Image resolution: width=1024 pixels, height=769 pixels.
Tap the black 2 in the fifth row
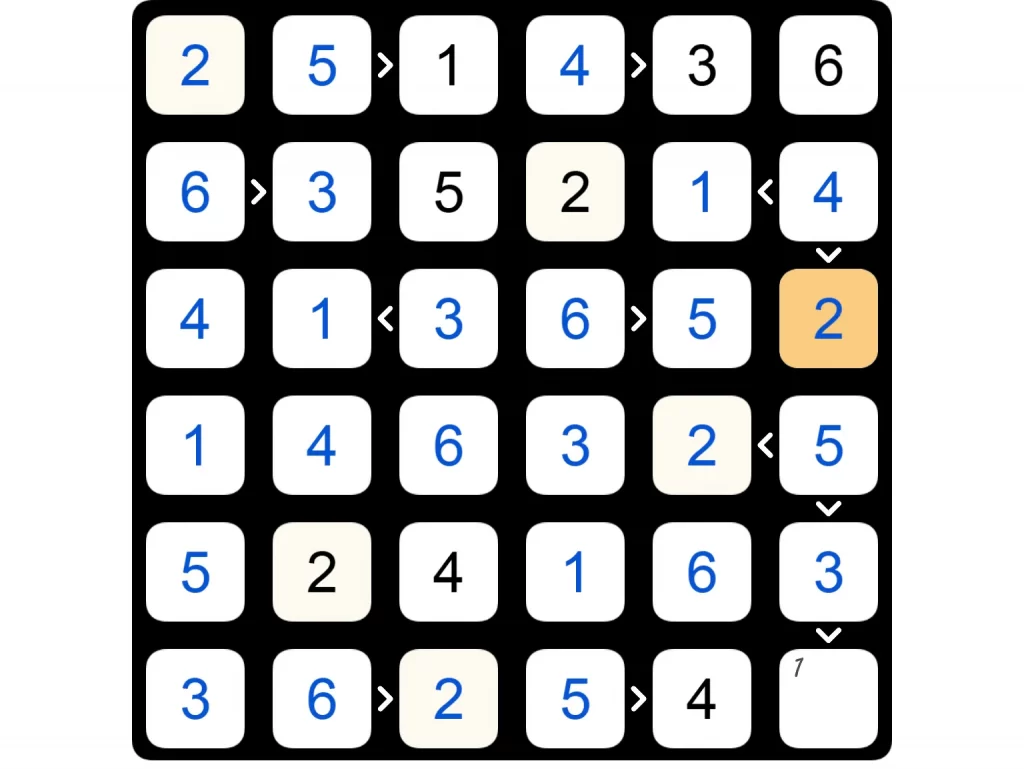pos(322,572)
